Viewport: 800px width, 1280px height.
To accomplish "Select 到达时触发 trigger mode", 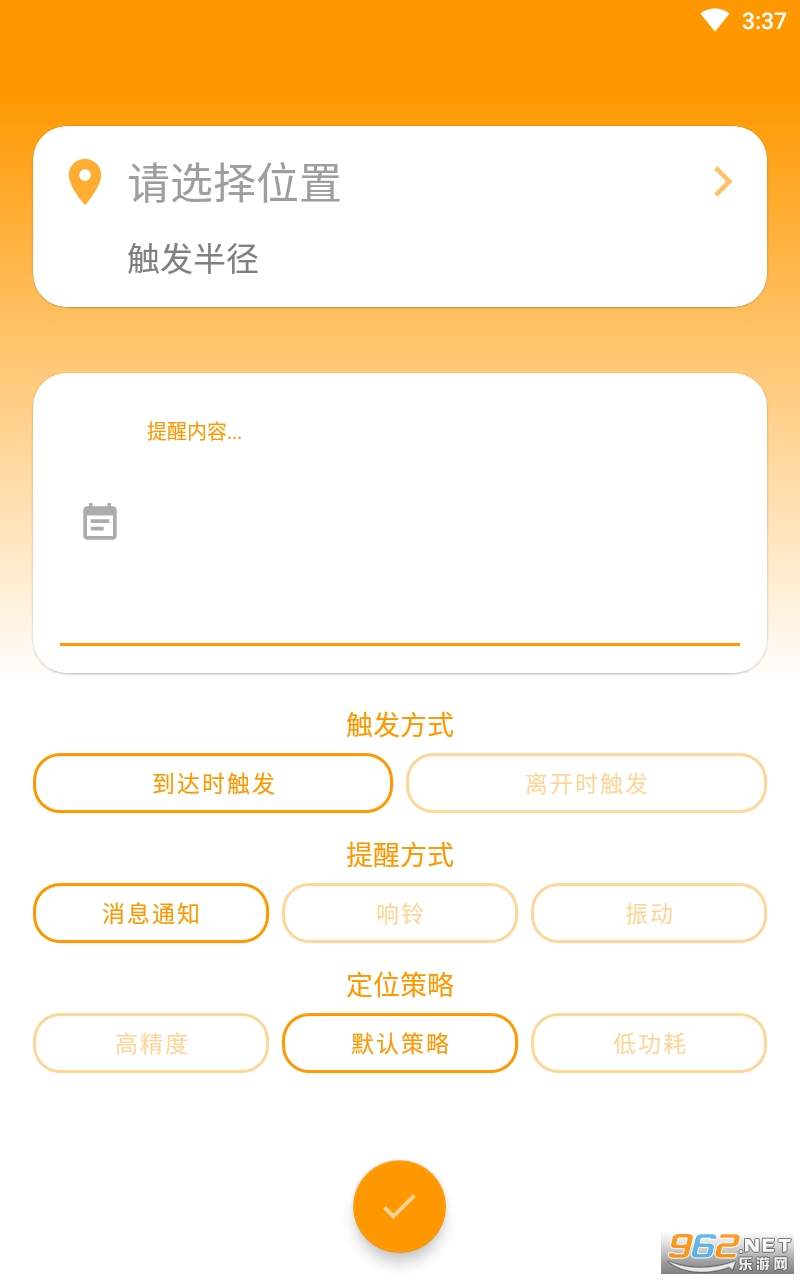I will 213,783.
